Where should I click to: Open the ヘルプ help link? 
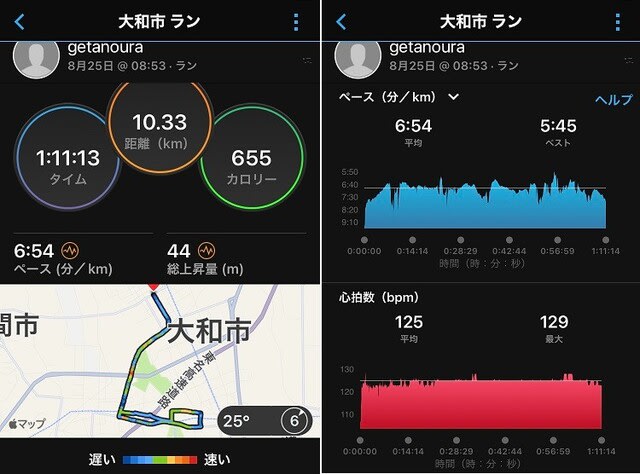(x=613, y=100)
